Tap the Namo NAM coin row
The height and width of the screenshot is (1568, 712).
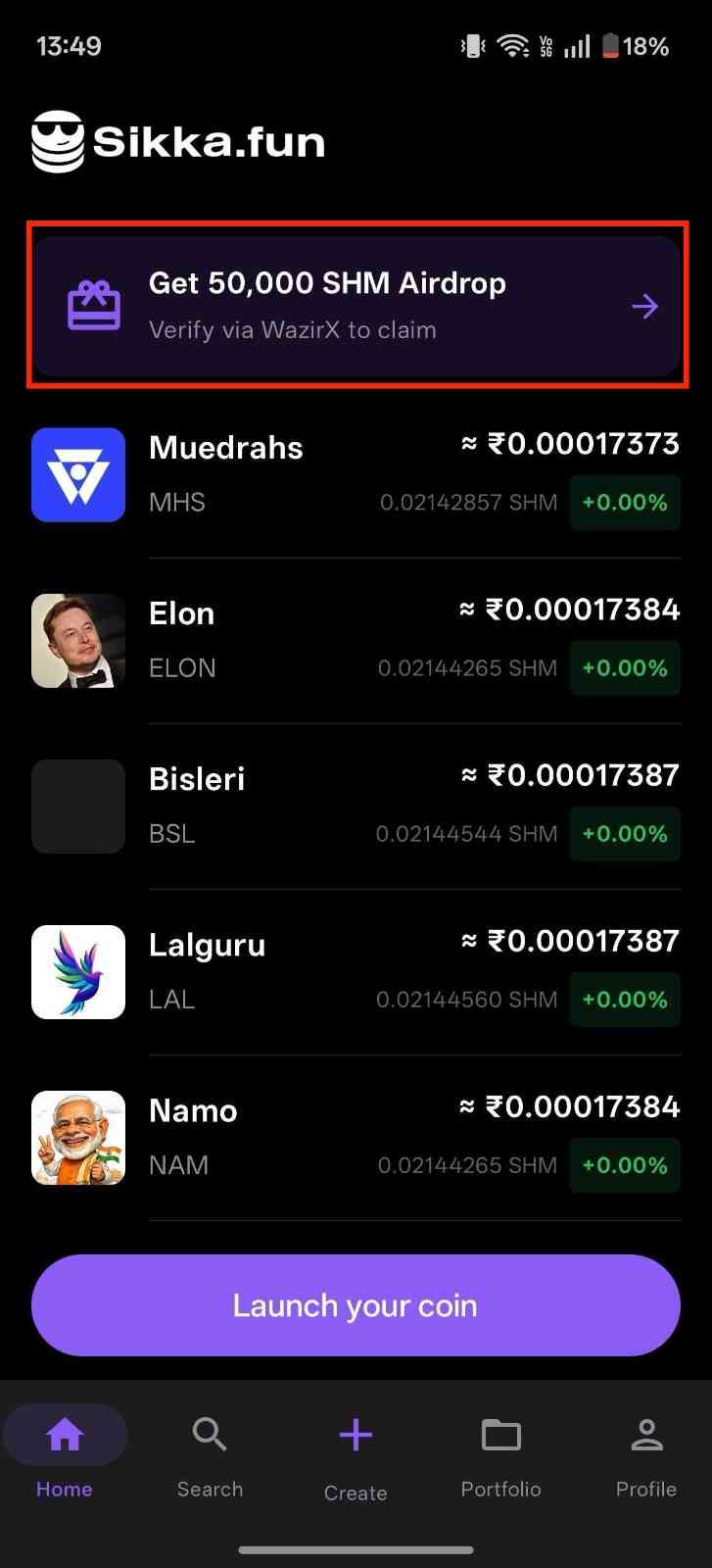pyautogui.click(x=356, y=1137)
